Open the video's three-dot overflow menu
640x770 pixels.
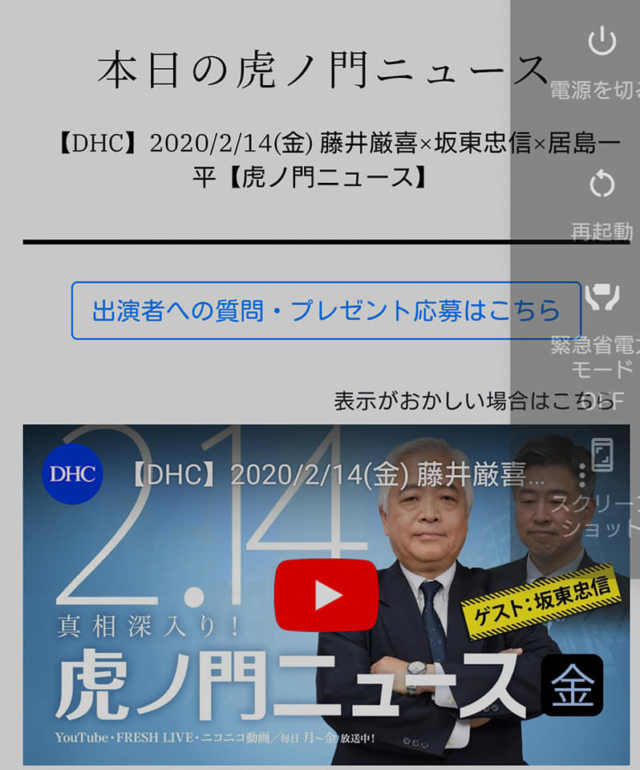tap(582, 475)
